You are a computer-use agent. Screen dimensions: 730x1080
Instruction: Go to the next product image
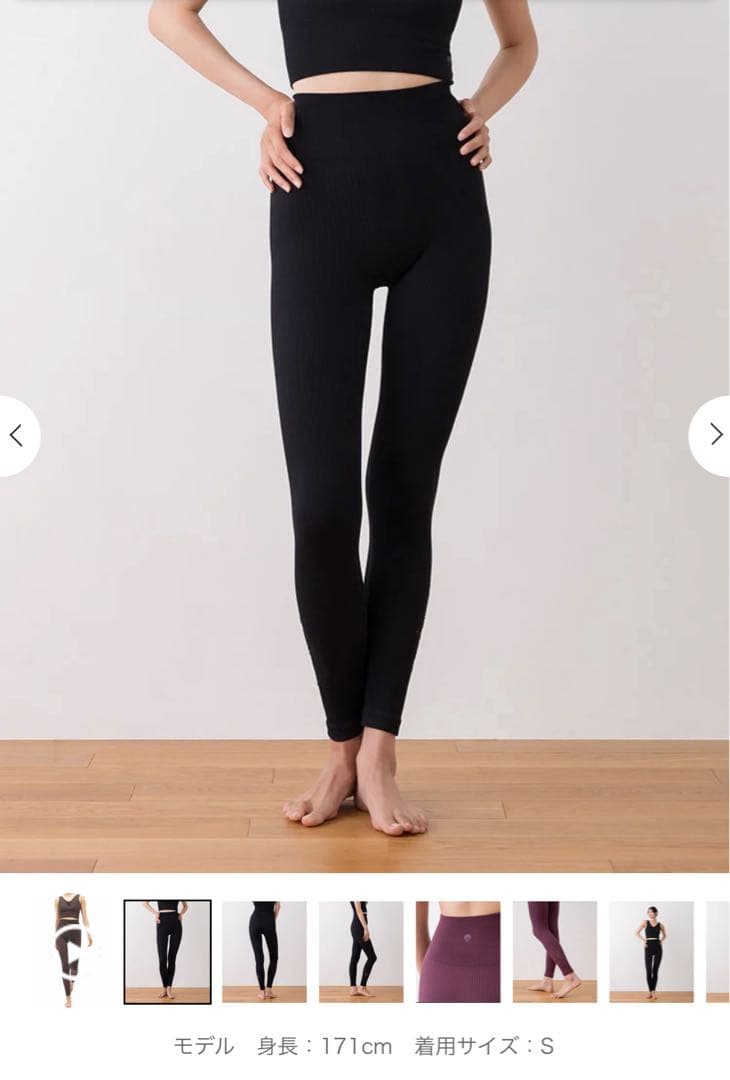click(x=714, y=435)
